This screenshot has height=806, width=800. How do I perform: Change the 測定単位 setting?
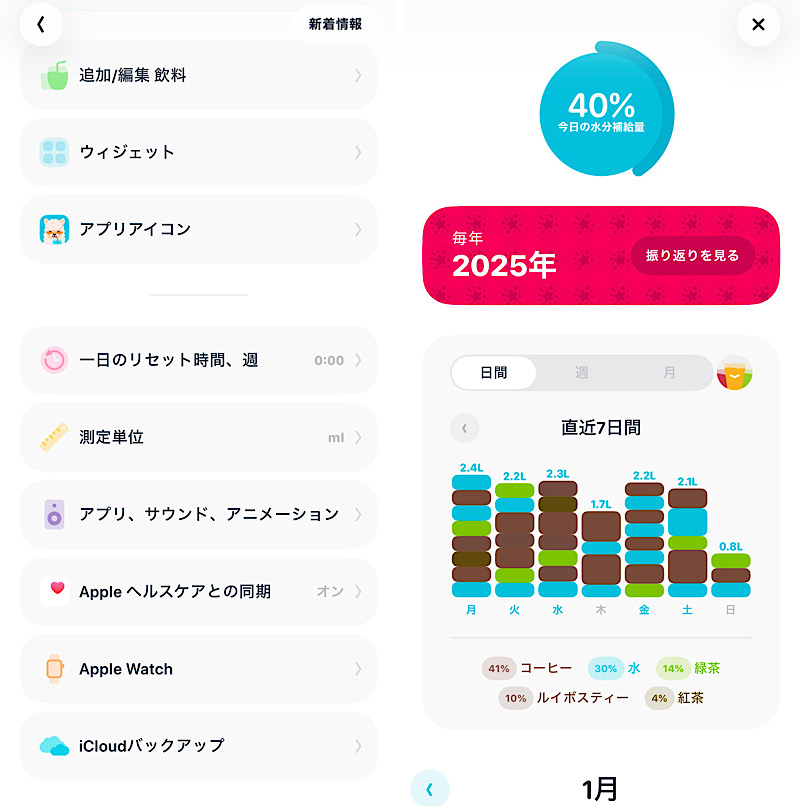pos(199,437)
